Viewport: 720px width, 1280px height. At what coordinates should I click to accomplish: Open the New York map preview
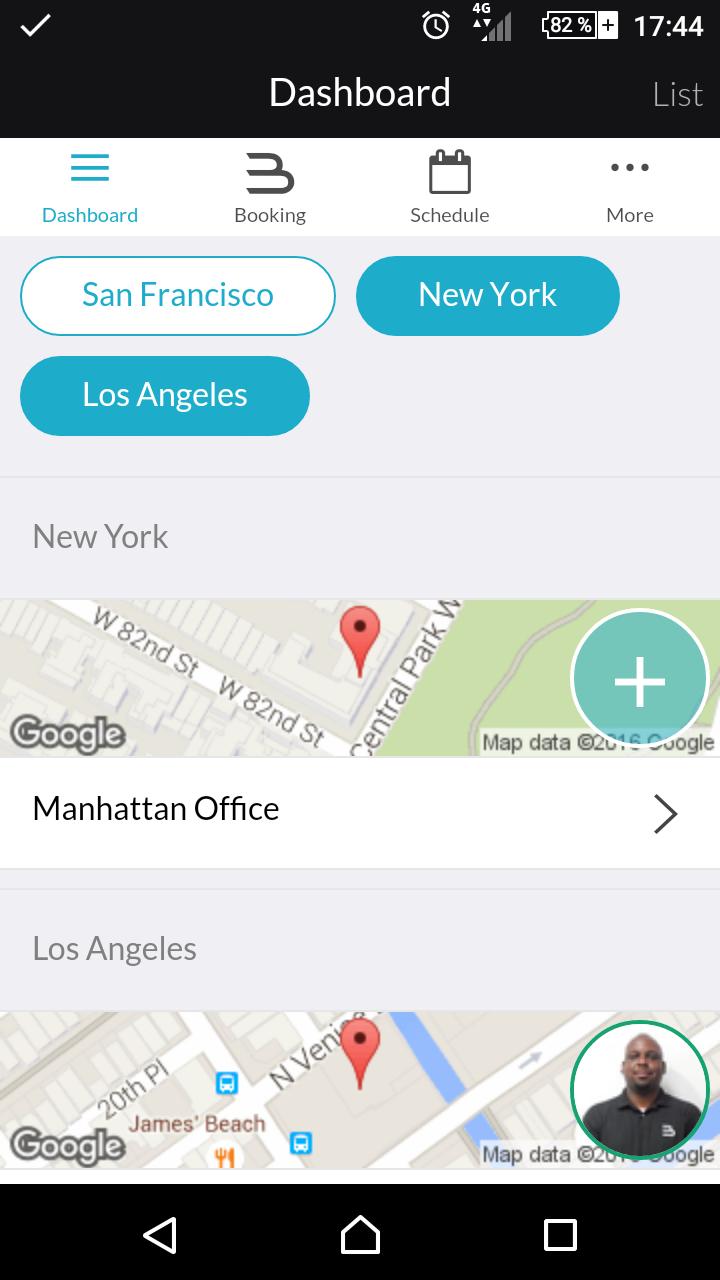click(280, 678)
